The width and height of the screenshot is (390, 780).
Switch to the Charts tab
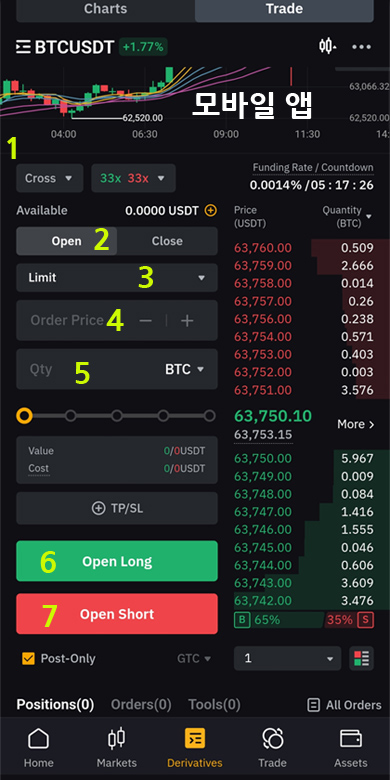point(105,8)
